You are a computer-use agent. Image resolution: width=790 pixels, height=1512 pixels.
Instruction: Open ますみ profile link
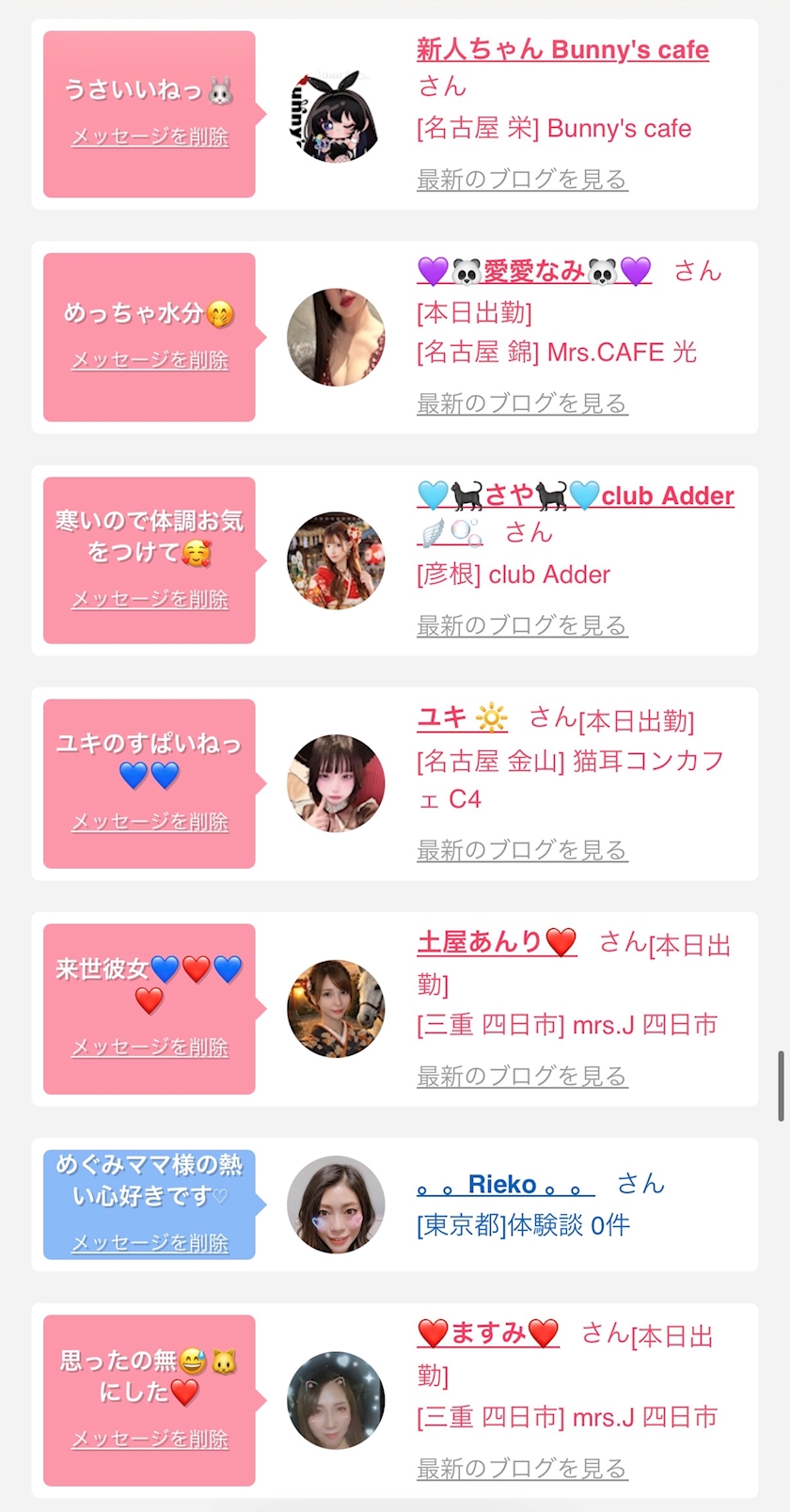tap(488, 1333)
